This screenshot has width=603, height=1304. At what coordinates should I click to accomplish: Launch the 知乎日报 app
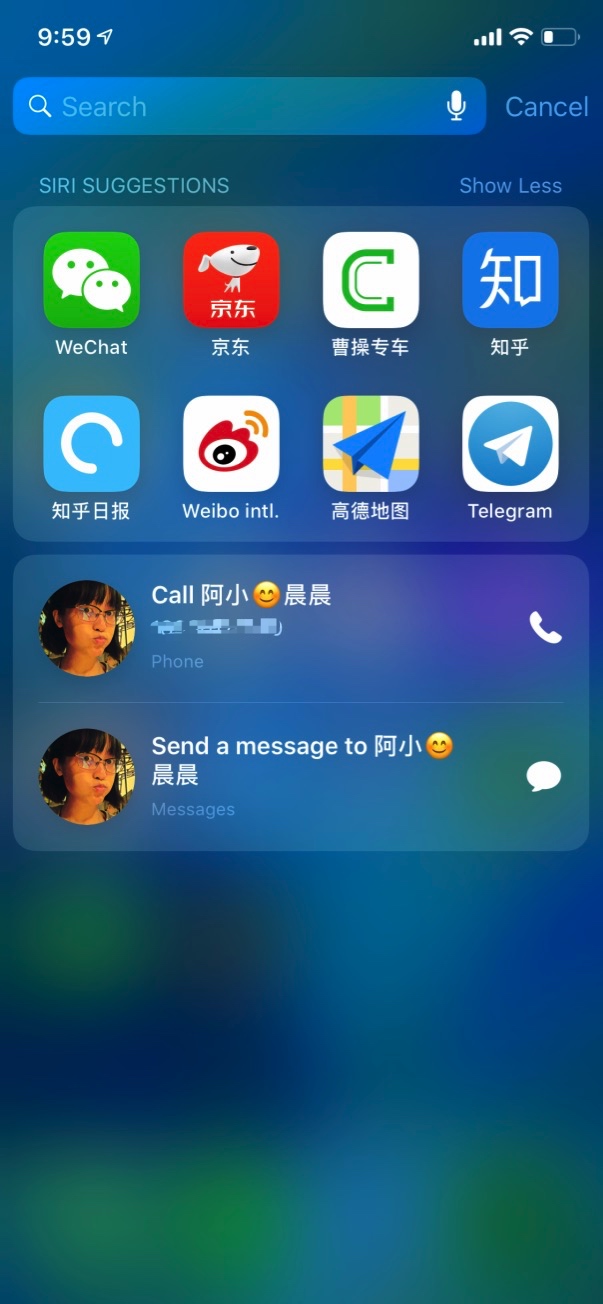[x=91, y=444]
